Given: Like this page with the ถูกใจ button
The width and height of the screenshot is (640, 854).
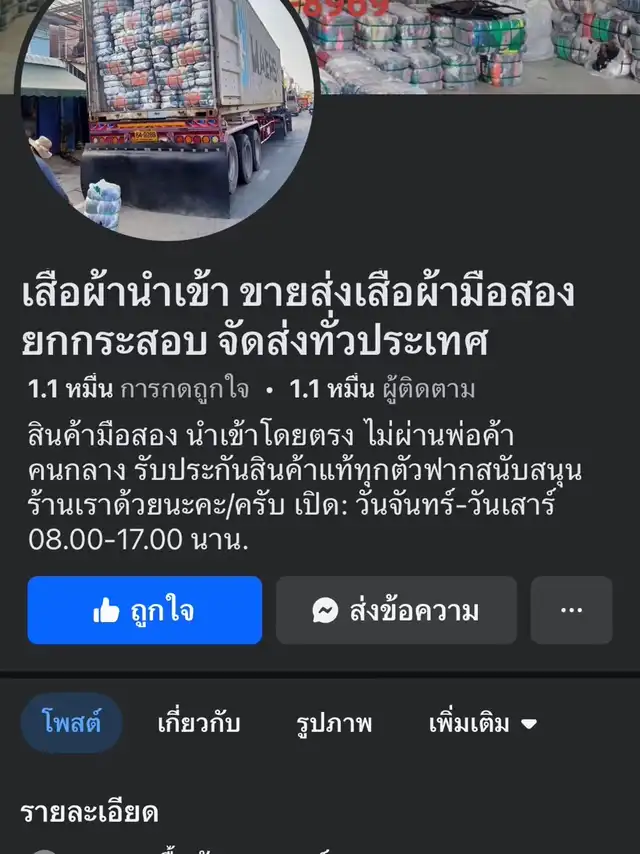Looking at the screenshot, I should (144, 610).
